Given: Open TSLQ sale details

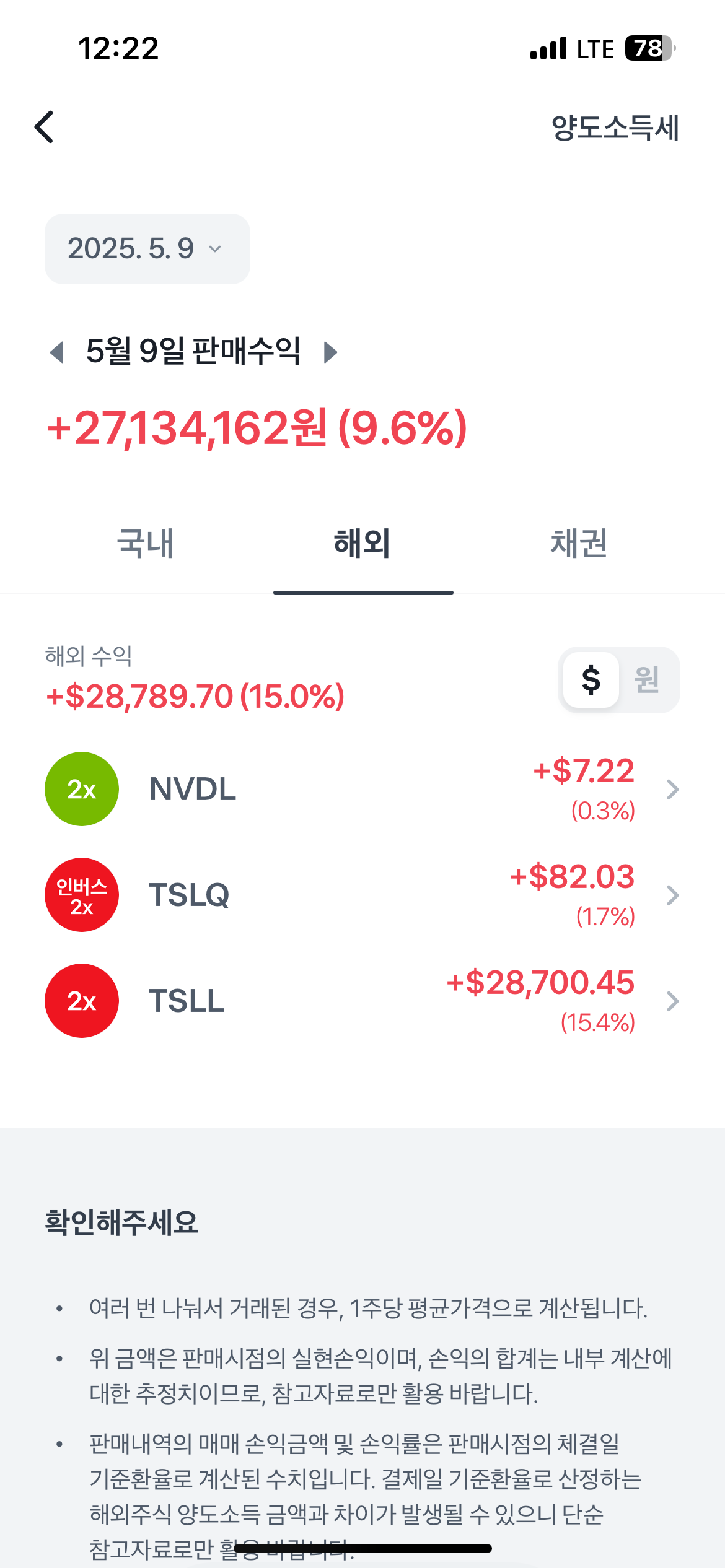Looking at the screenshot, I should (362, 895).
